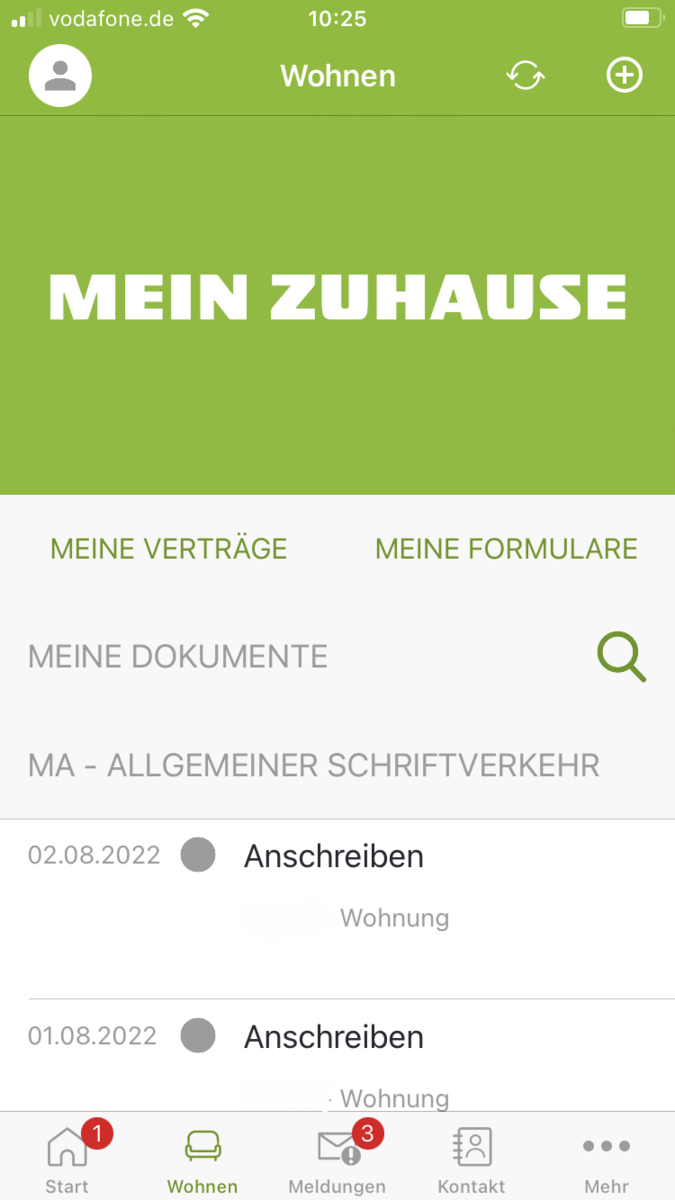Open the Anschreiben from 02.08.2022
The width and height of the screenshot is (675, 1200).
tap(337, 909)
